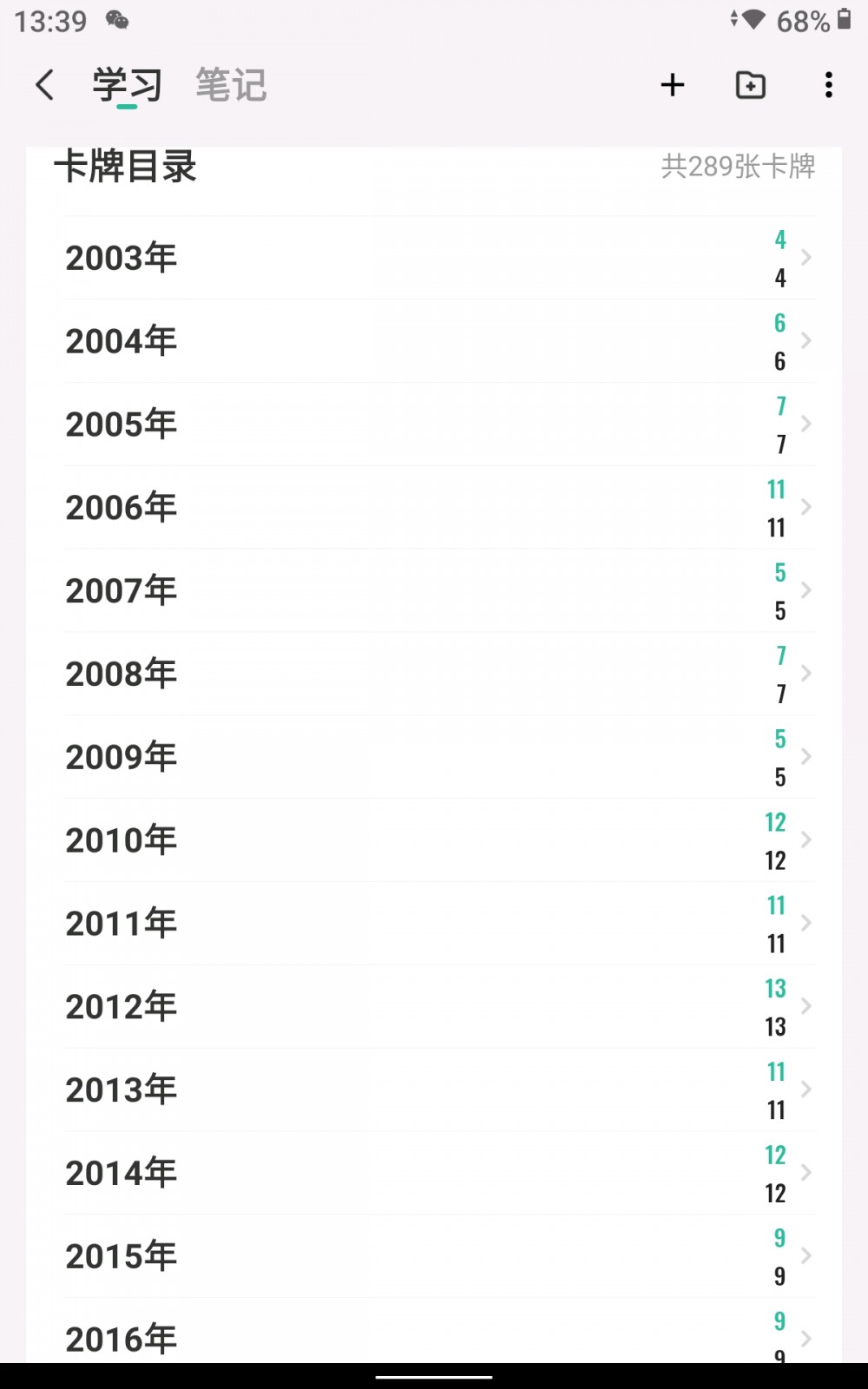
Task: Open the three-dot overflow menu
Action: click(829, 85)
